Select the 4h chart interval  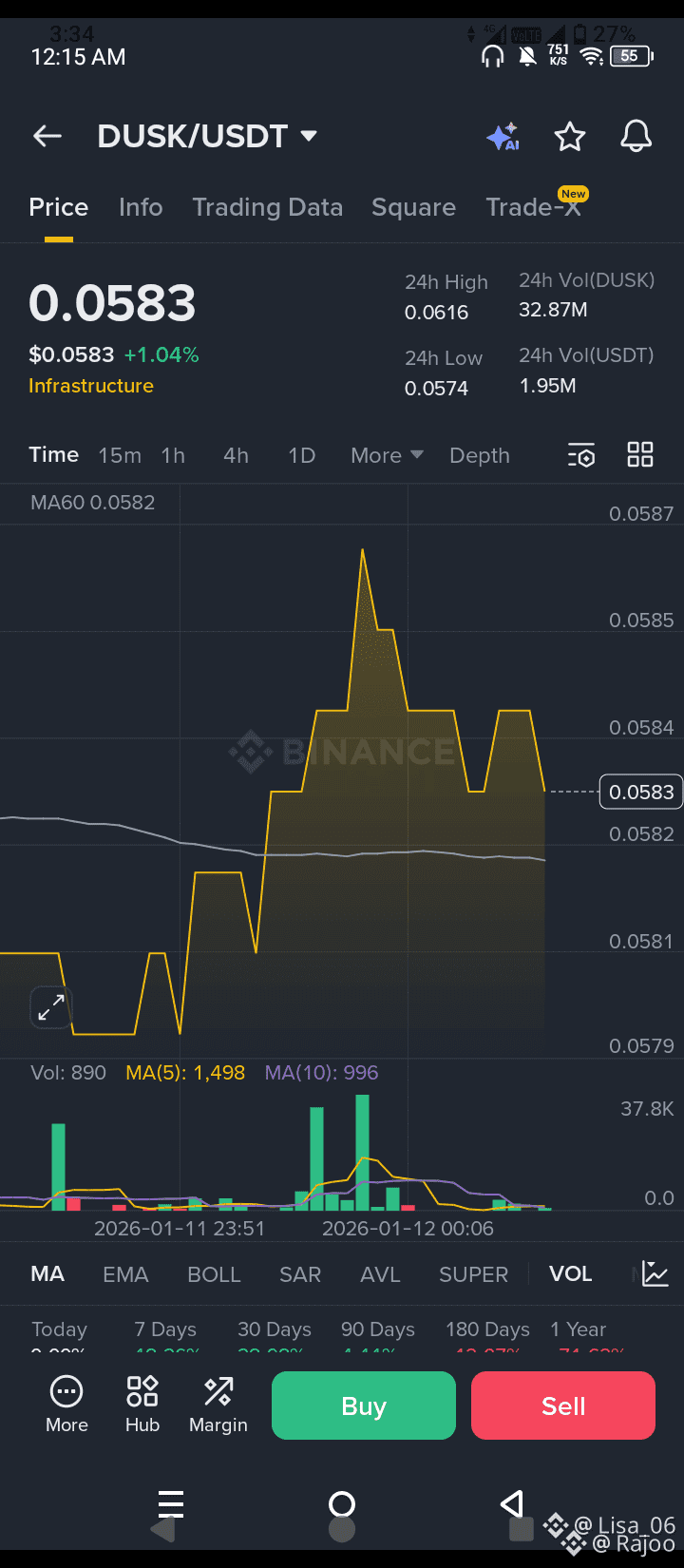pyautogui.click(x=236, y=455)
